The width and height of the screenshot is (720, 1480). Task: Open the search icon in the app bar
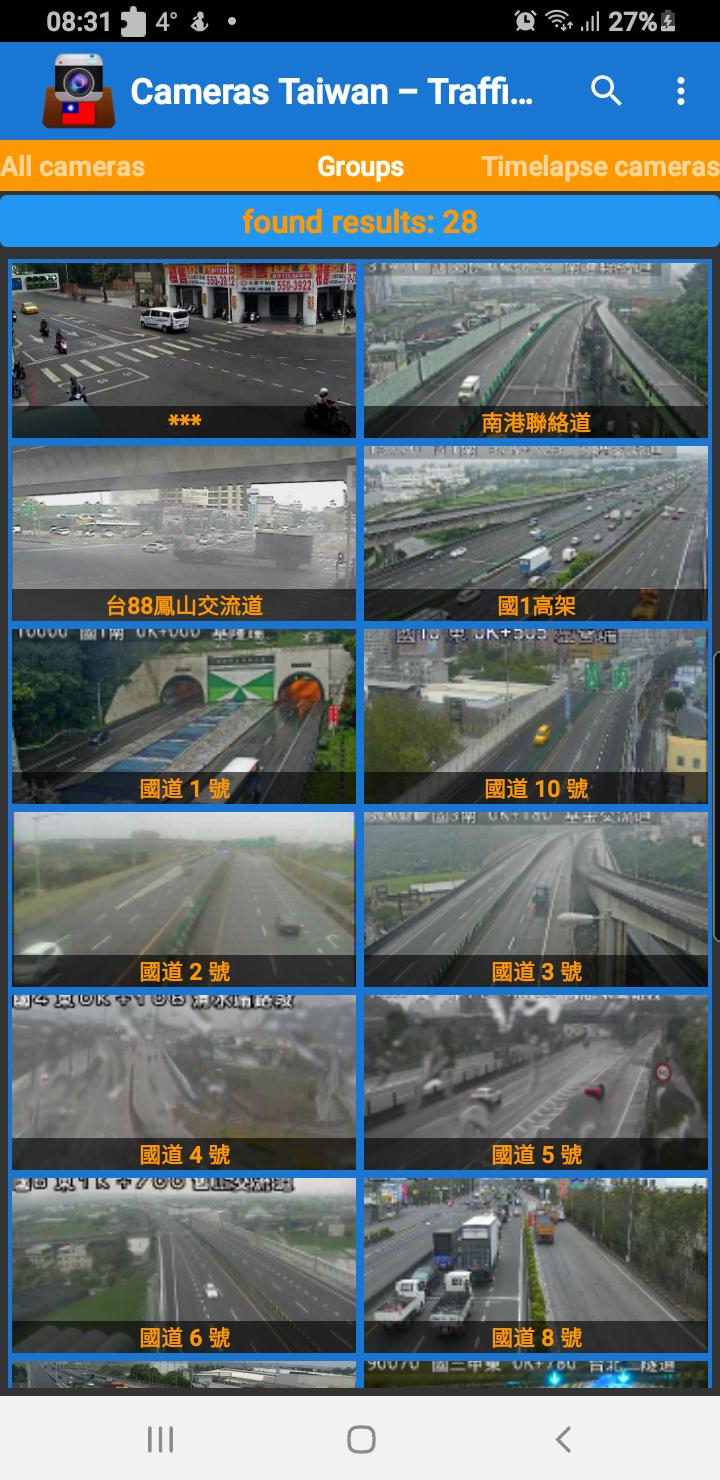(606, 91)
